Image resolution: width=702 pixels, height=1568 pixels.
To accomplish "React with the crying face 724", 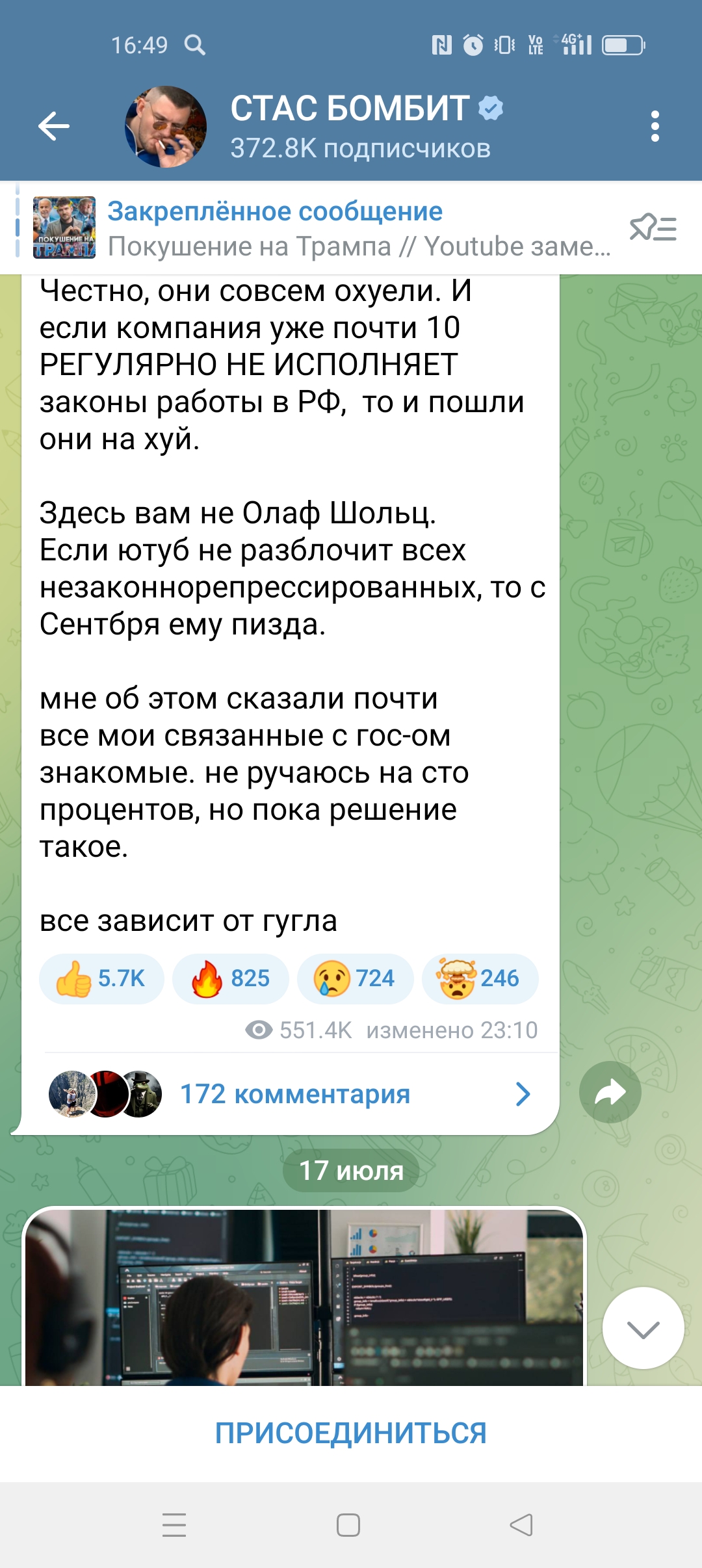I will [x=355, y=978].
